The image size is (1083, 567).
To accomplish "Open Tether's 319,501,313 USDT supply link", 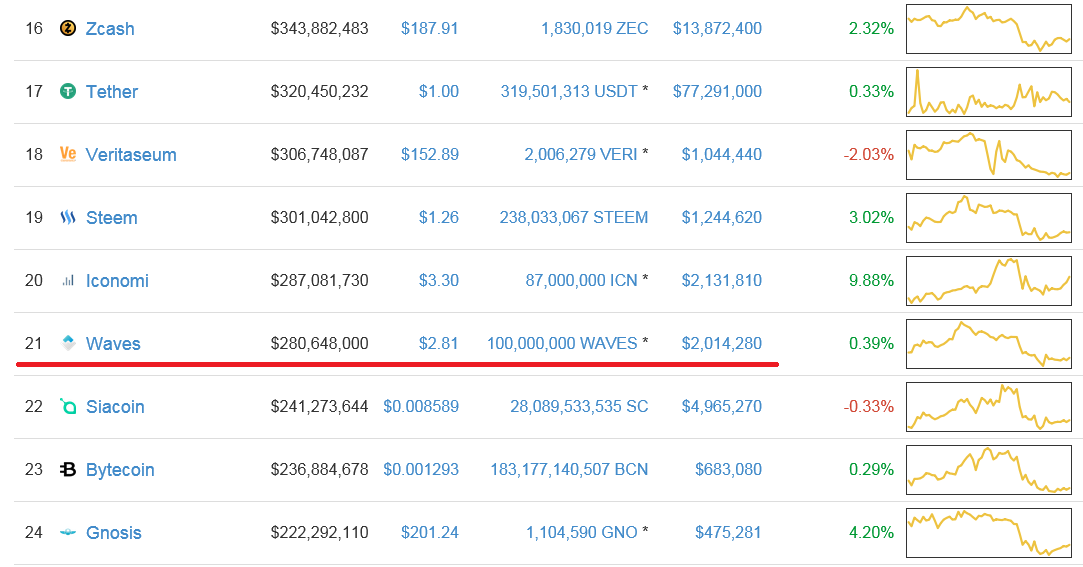I will coord(569,92).
